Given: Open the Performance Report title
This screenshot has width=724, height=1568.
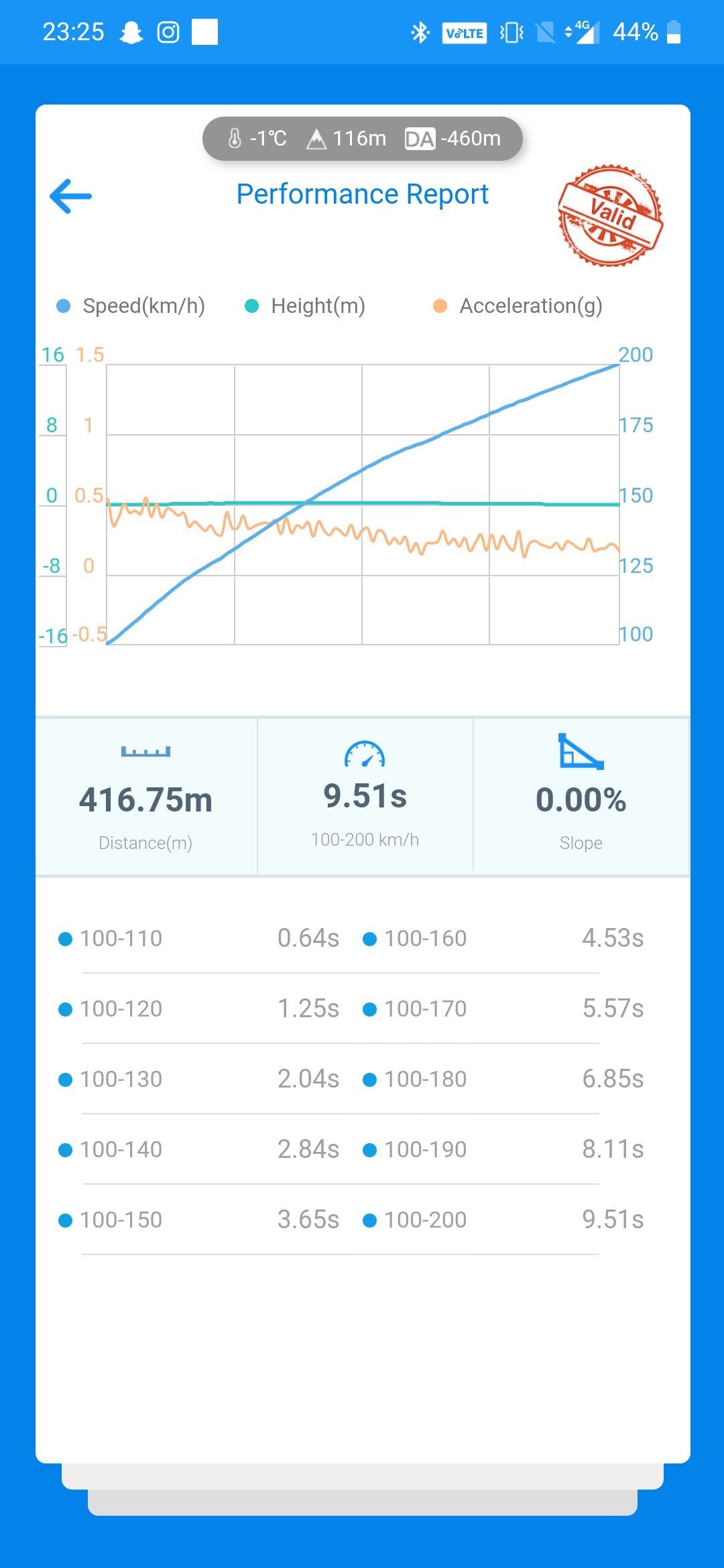Looking at the screenshot, I should tap(361, 194).
